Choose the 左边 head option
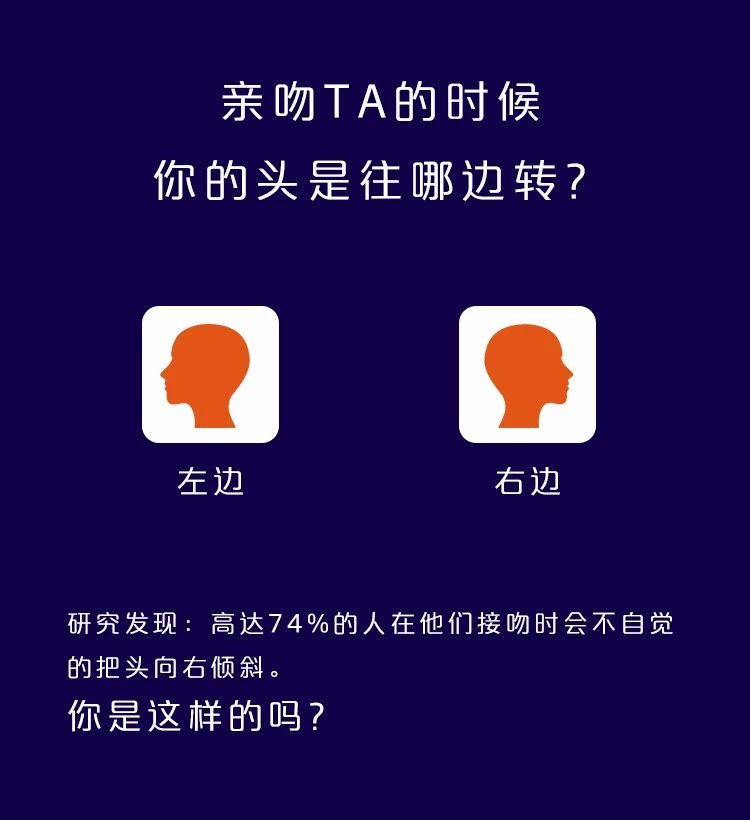The image size is (750, 820). 210,374
